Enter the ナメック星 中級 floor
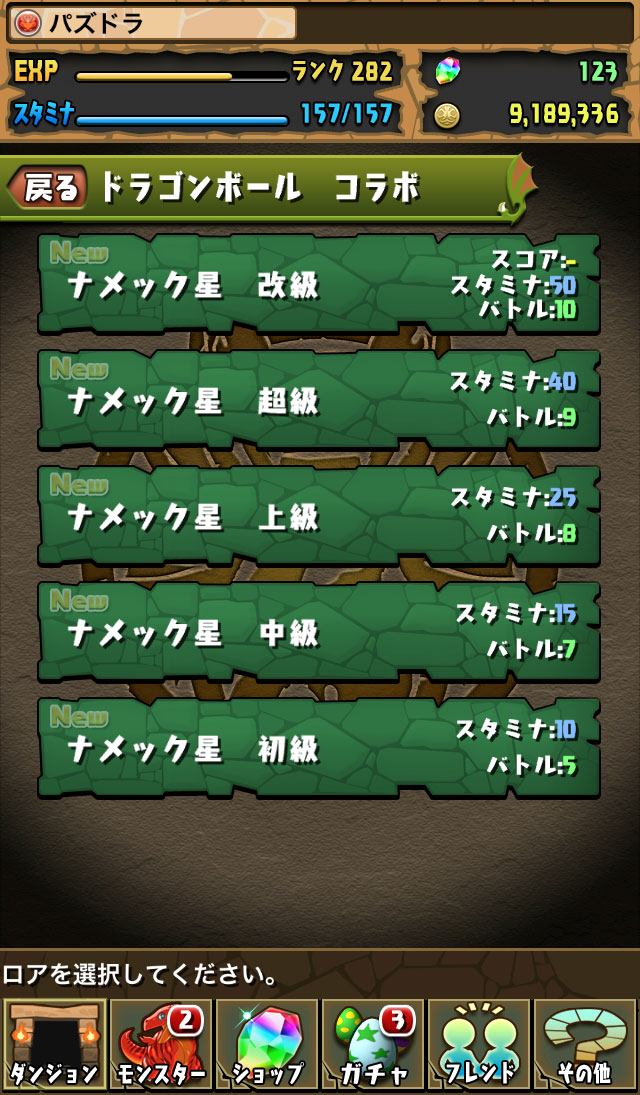Image resolution: width=640 pixels, height=1095 pixels. pos(319,632)
